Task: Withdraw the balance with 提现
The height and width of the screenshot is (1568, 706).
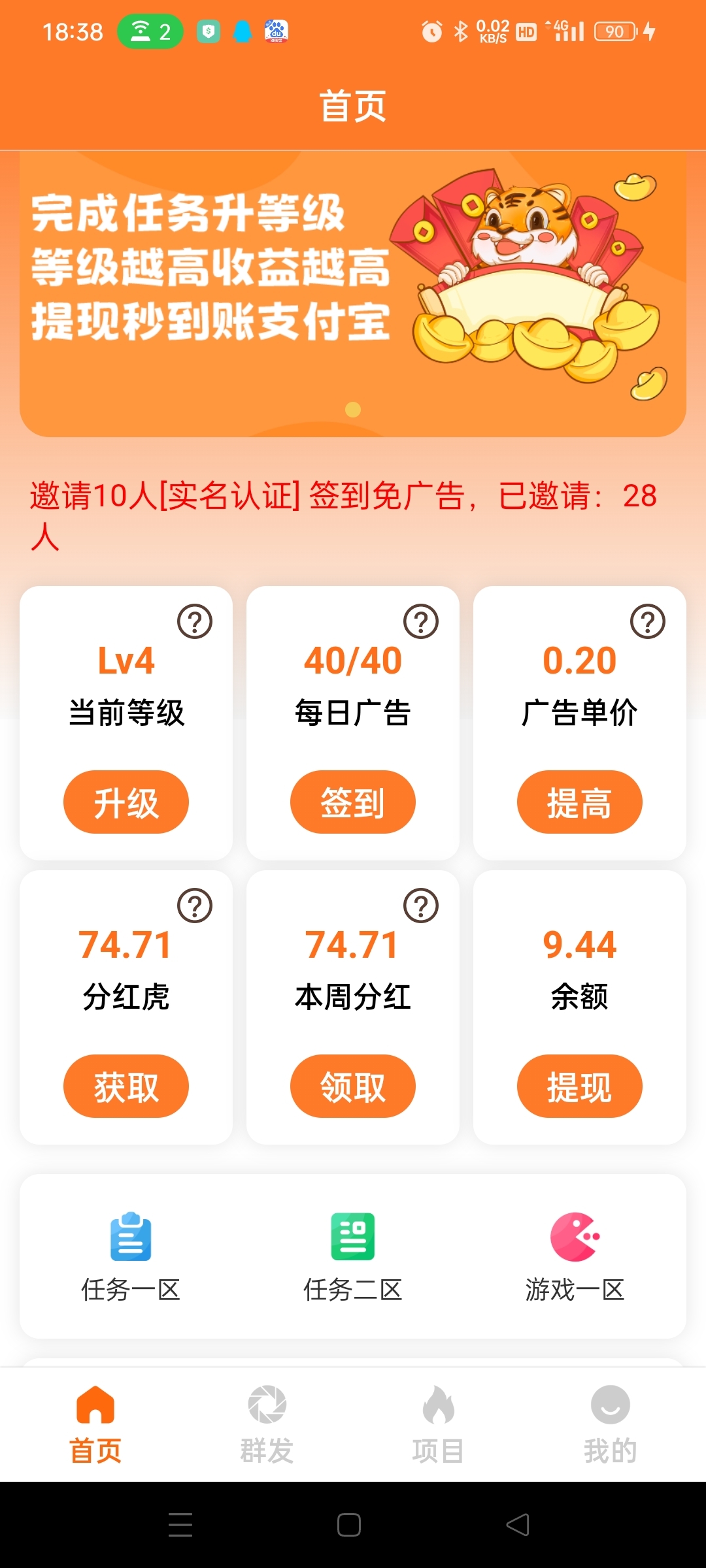Action: (579, 1086)
